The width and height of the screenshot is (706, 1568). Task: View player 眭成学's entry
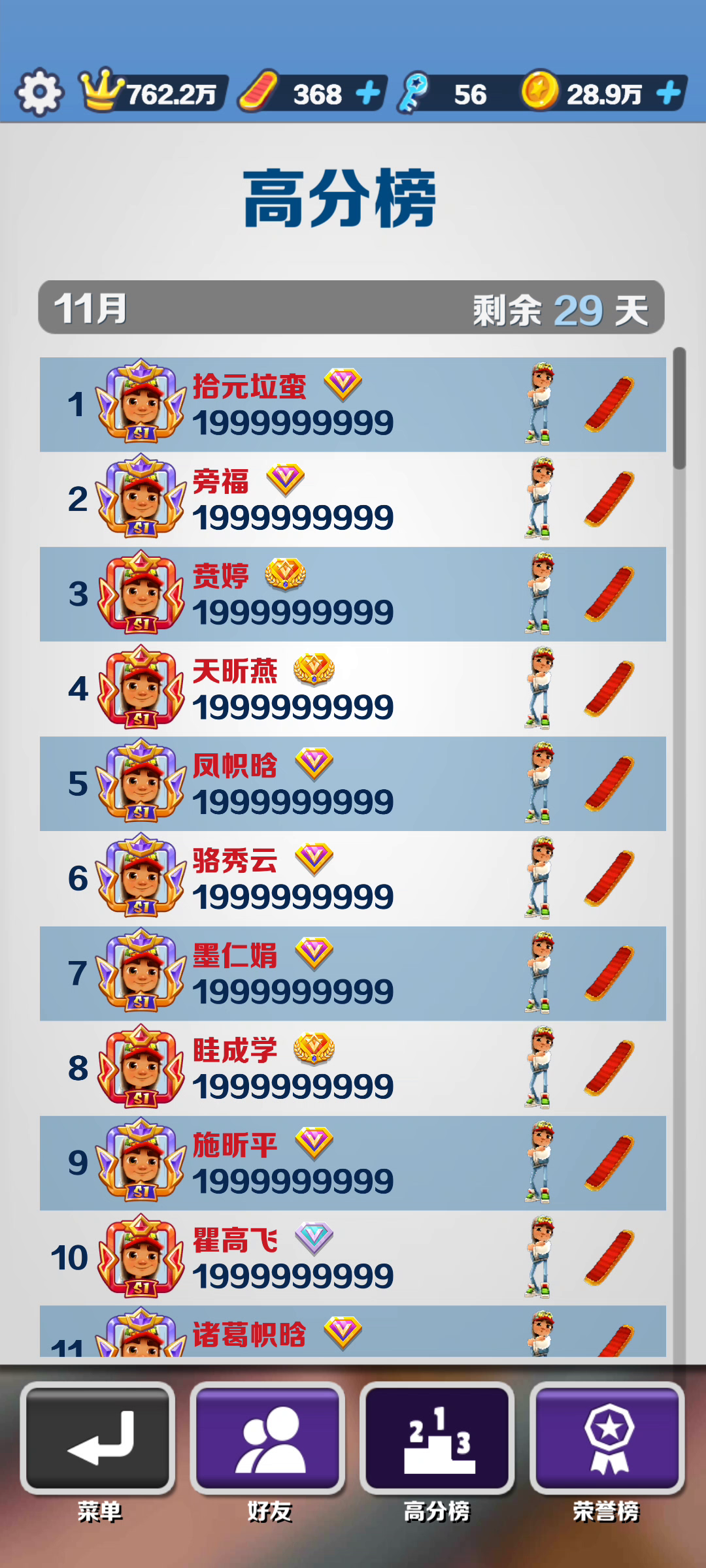point(353,1068)
